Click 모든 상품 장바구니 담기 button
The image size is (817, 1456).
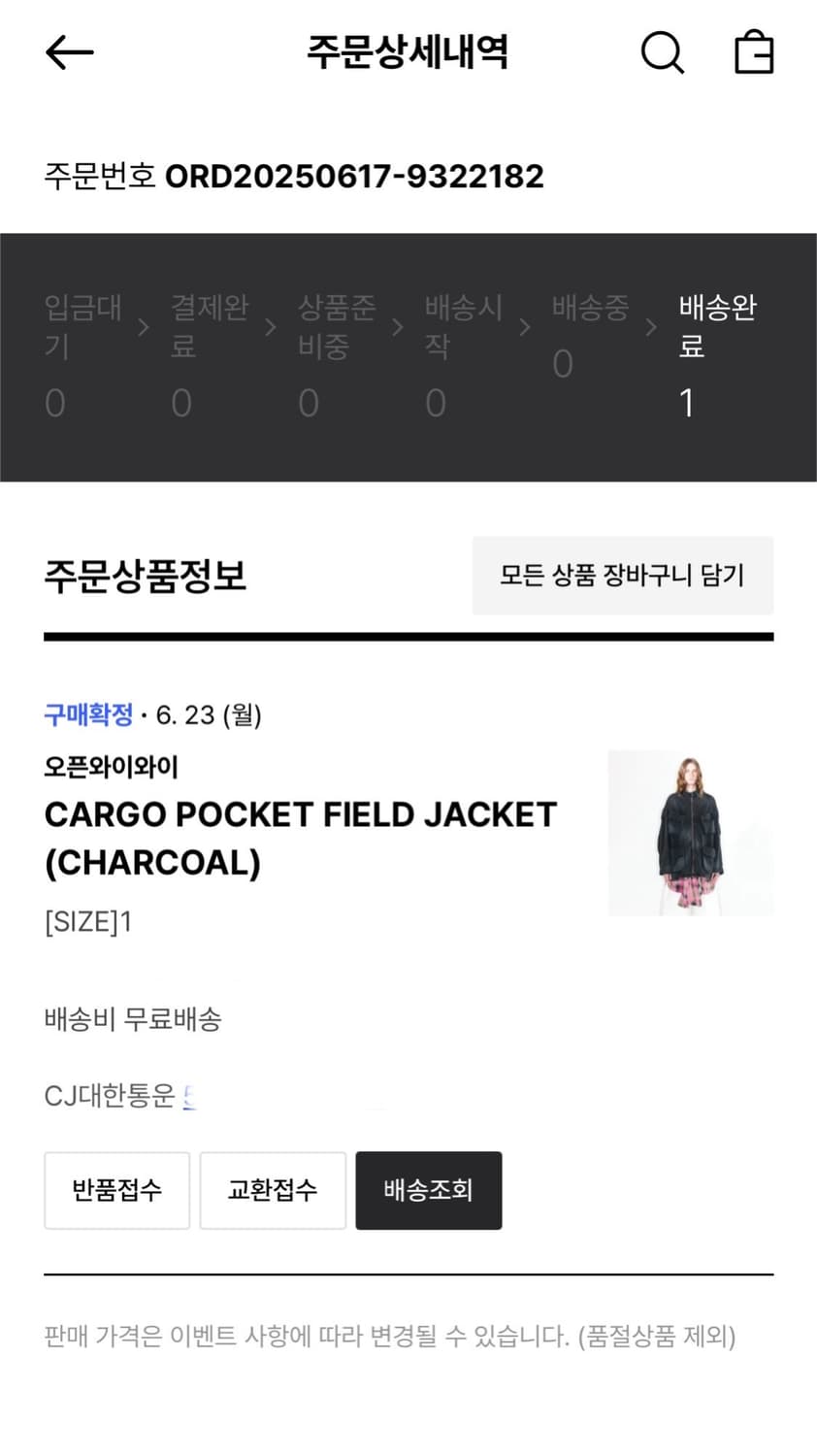click(x=623, y=576)
